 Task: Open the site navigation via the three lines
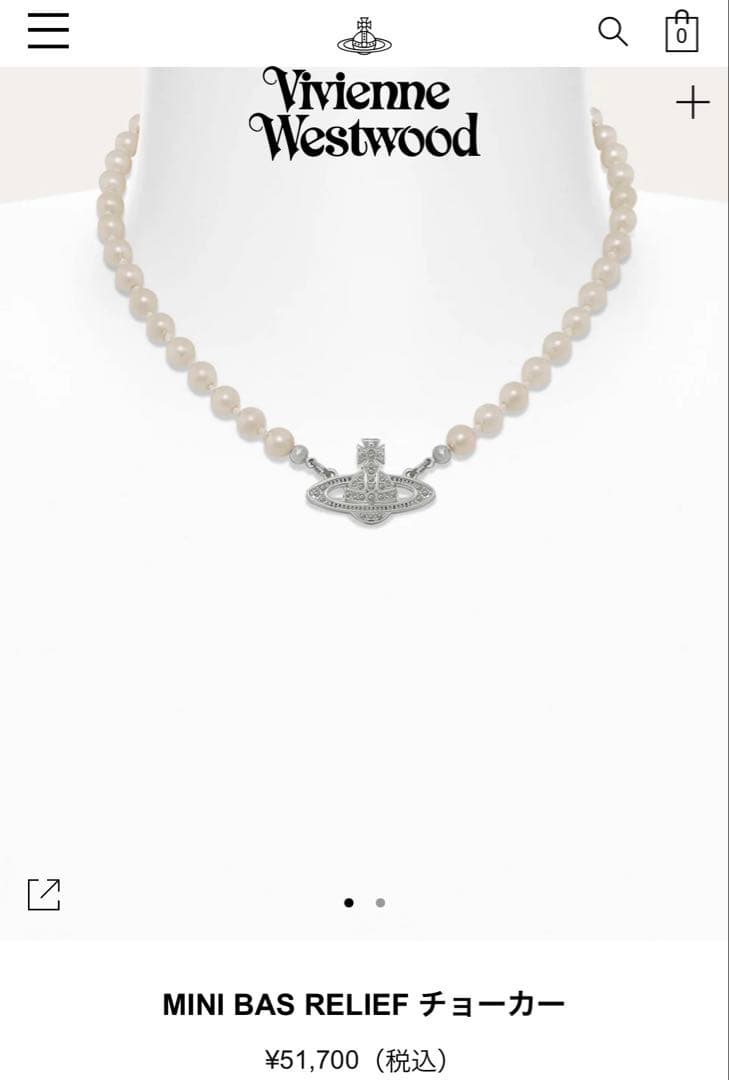48,32
